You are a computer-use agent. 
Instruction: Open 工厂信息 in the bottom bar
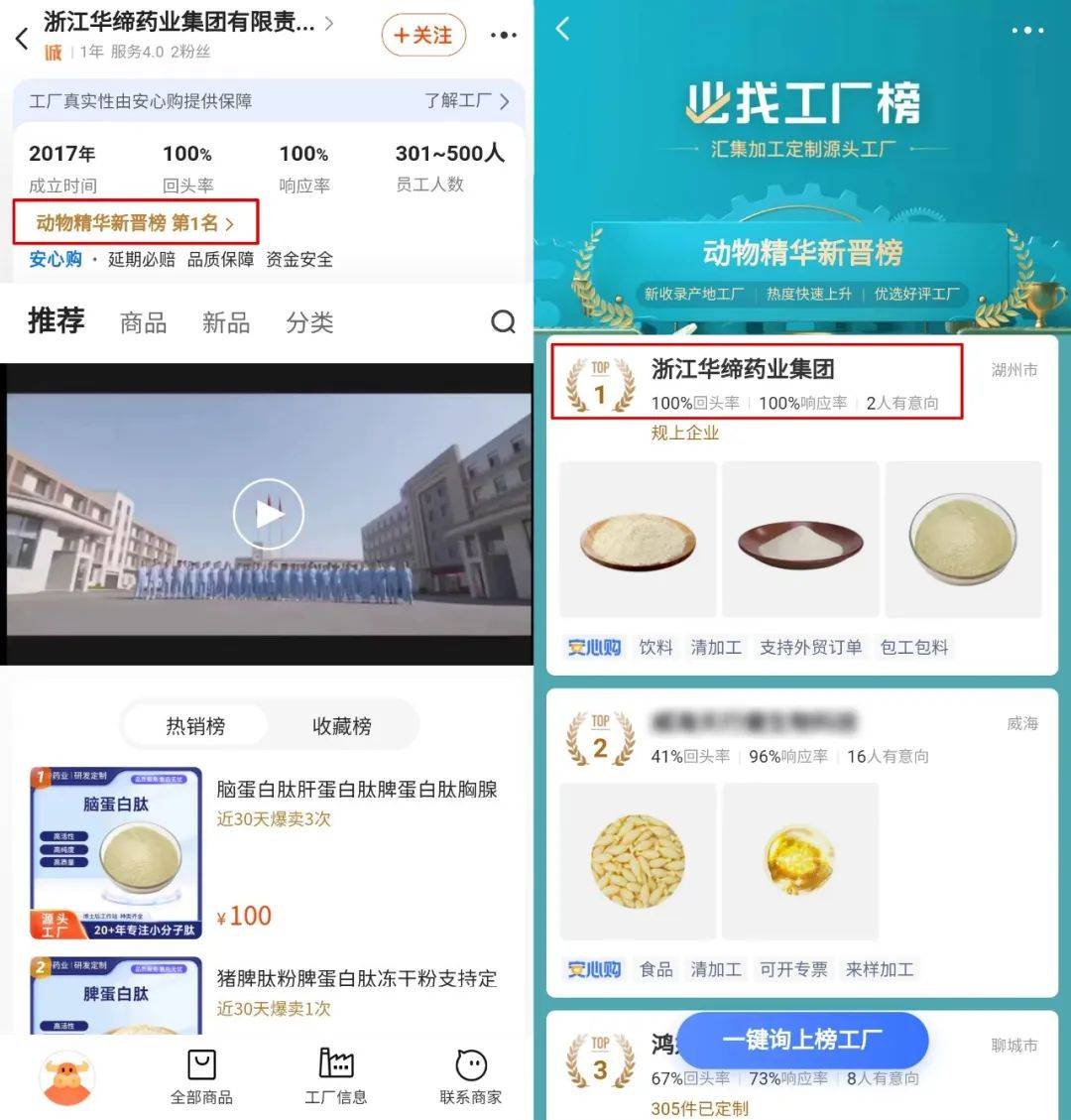335,1075
